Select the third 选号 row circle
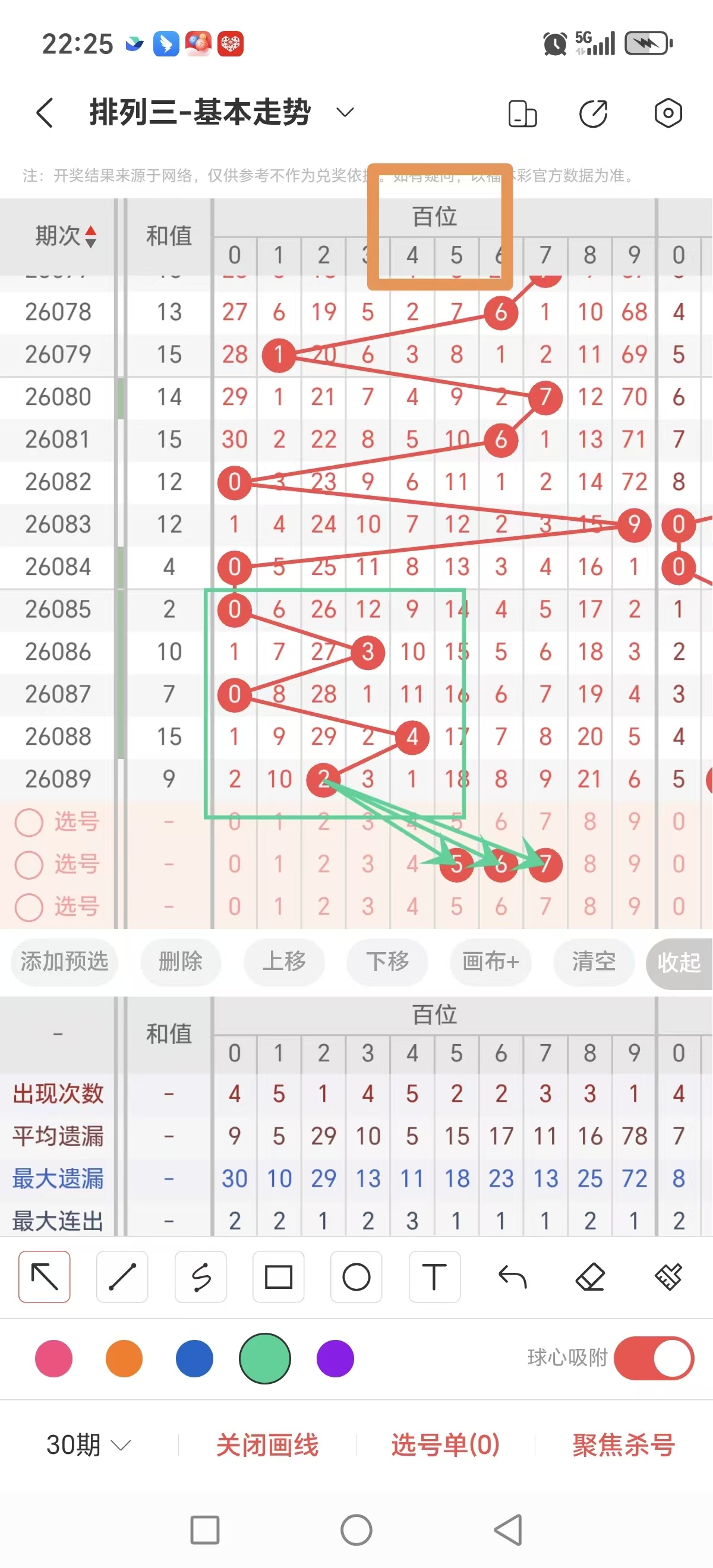The width and height of the screenshot is (713, 1568). 29,906
